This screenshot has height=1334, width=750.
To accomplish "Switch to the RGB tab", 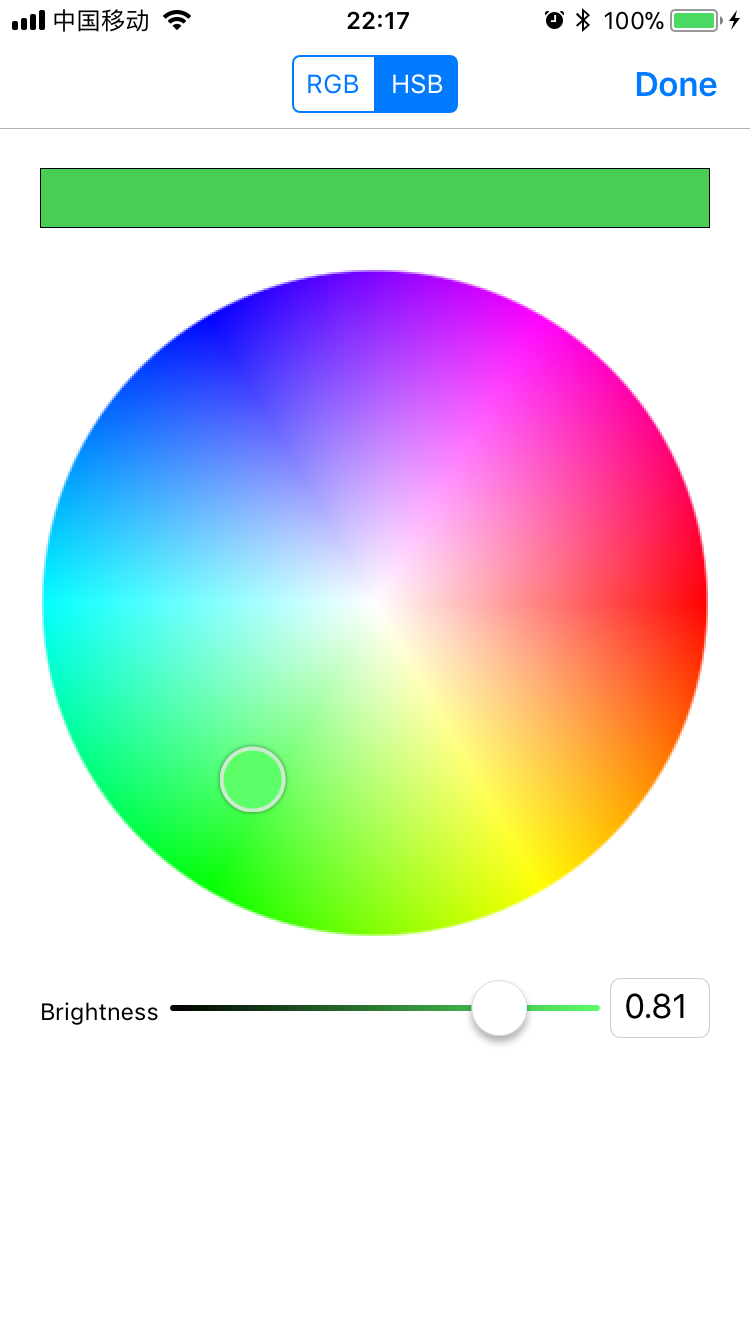I will (334, 84).
